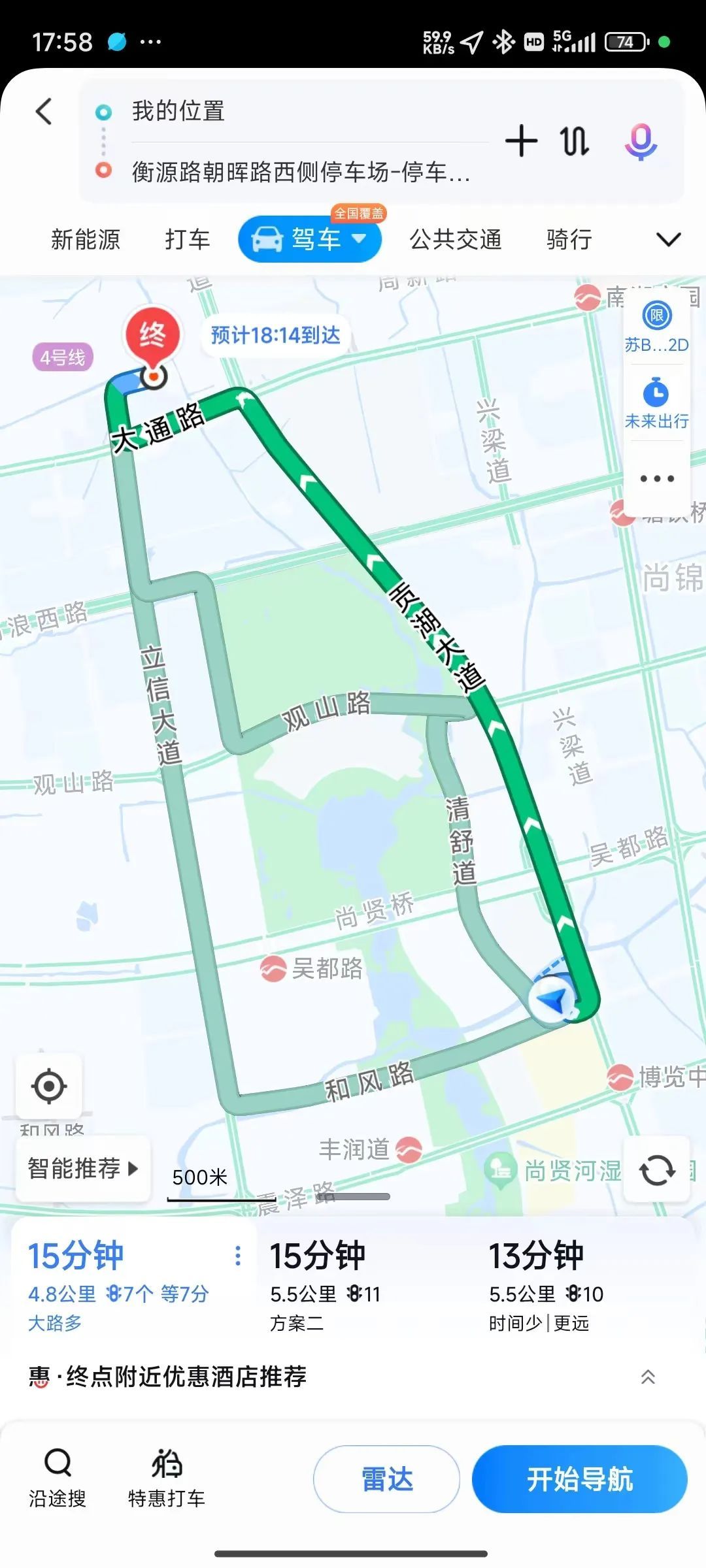Start navigation with 开始导航
This screenshot has width=706, height=1568.
580,1479
